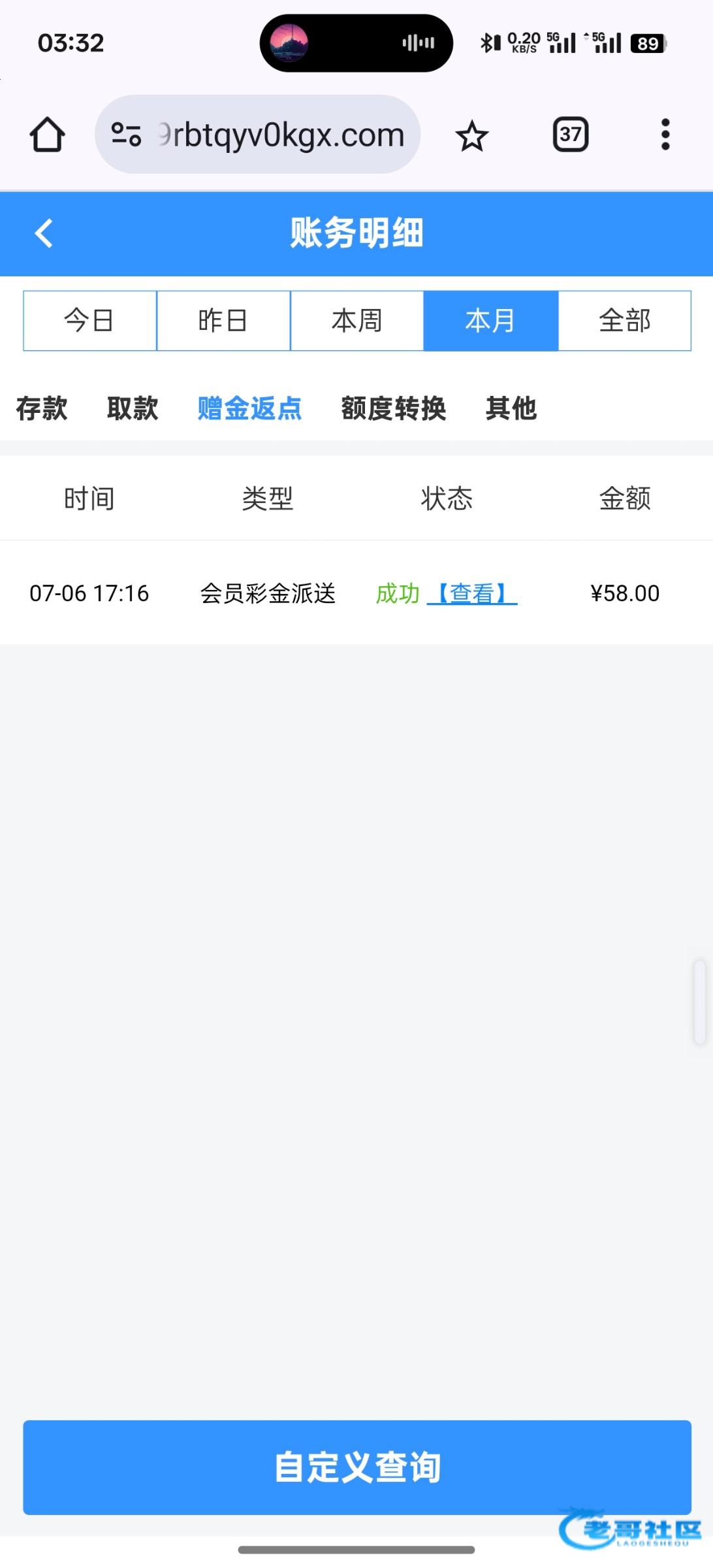
Task: Open the browser overflow menu
Action: click(x=665, y=135)
